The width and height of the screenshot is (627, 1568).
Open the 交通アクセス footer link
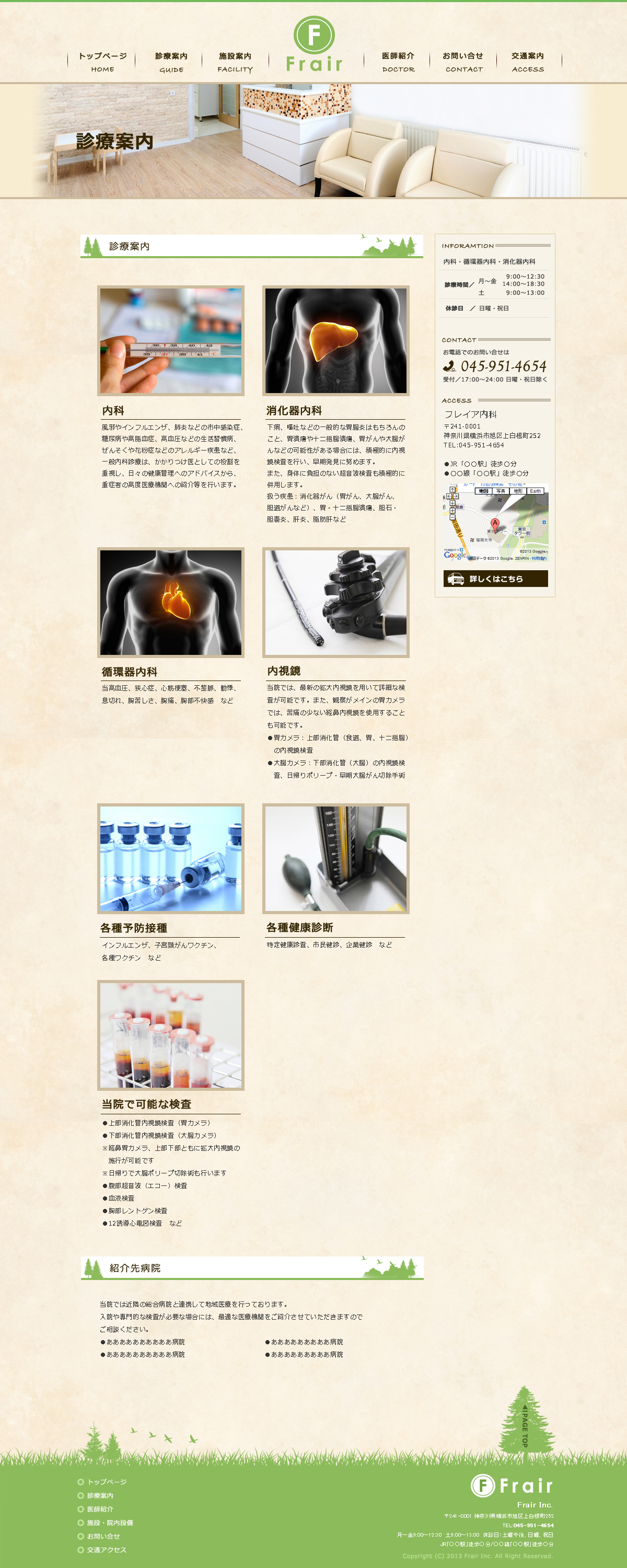(107, 1550)
